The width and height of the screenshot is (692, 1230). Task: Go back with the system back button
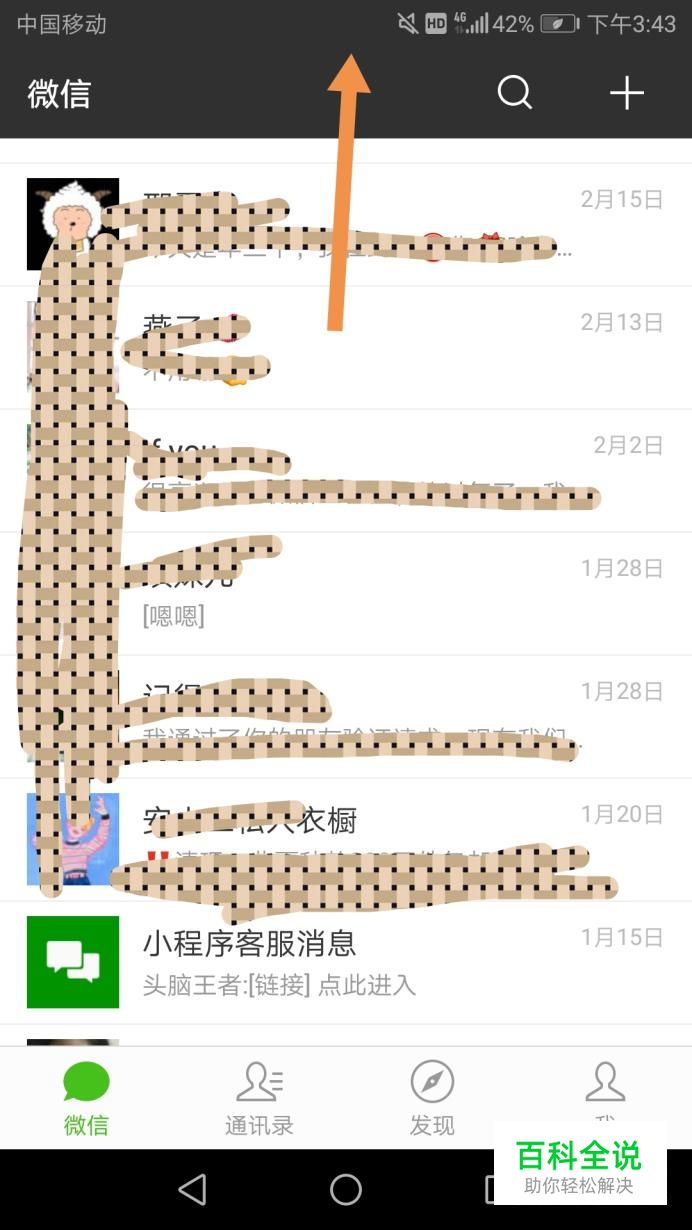[x=191, y=1189]
